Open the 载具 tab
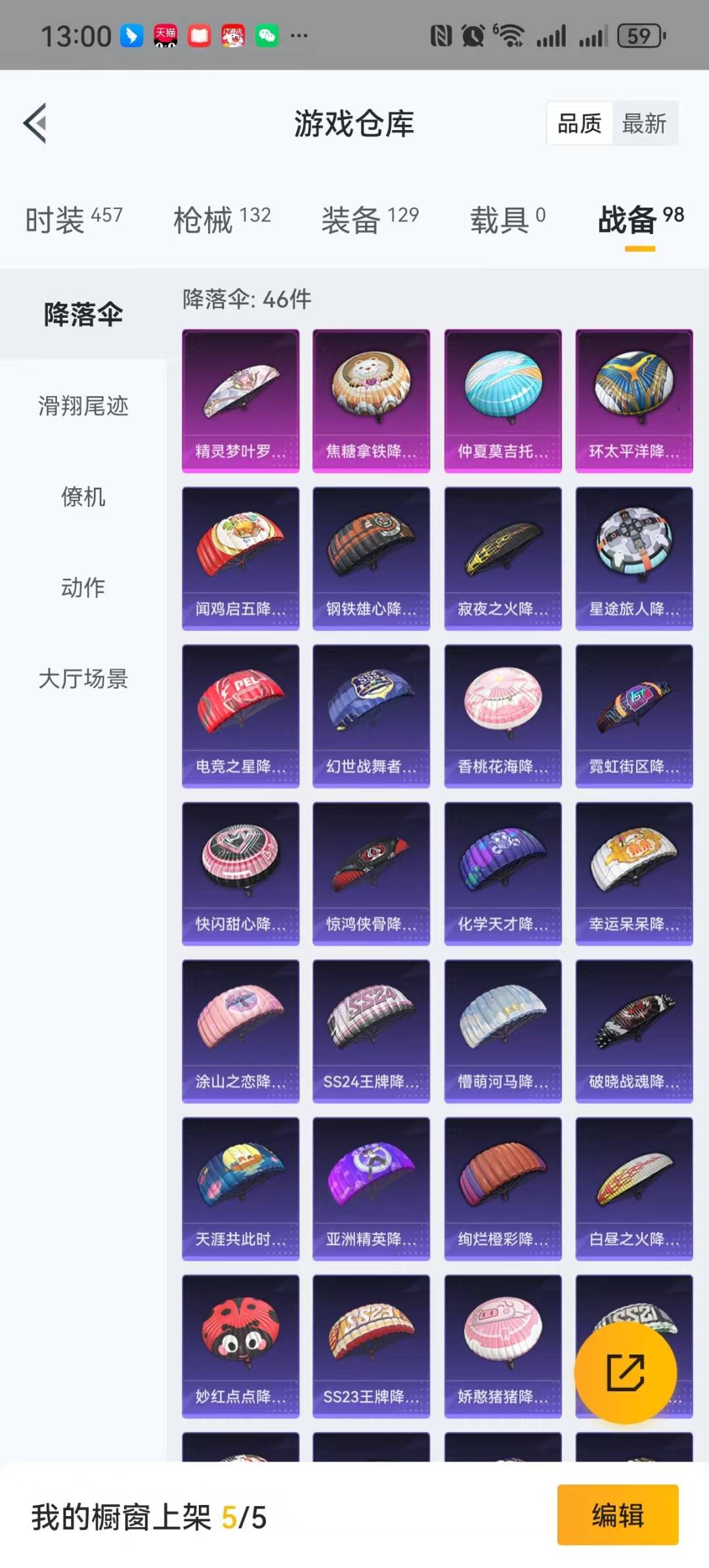 coord(507,219)
